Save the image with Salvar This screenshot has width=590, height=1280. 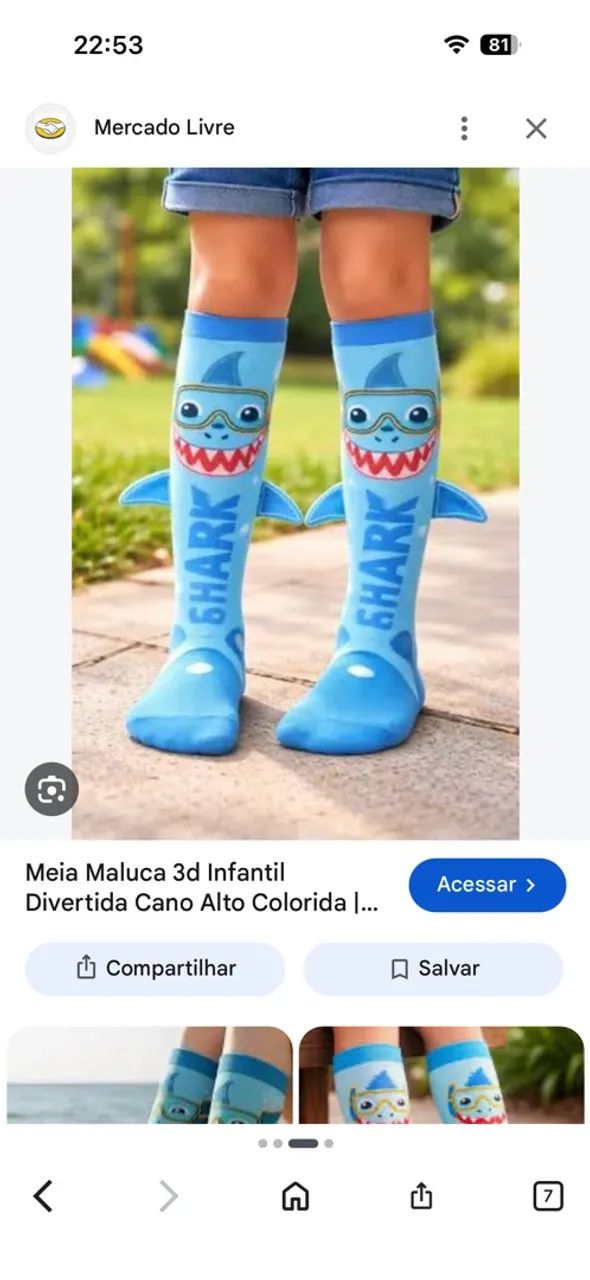[433, 968]
